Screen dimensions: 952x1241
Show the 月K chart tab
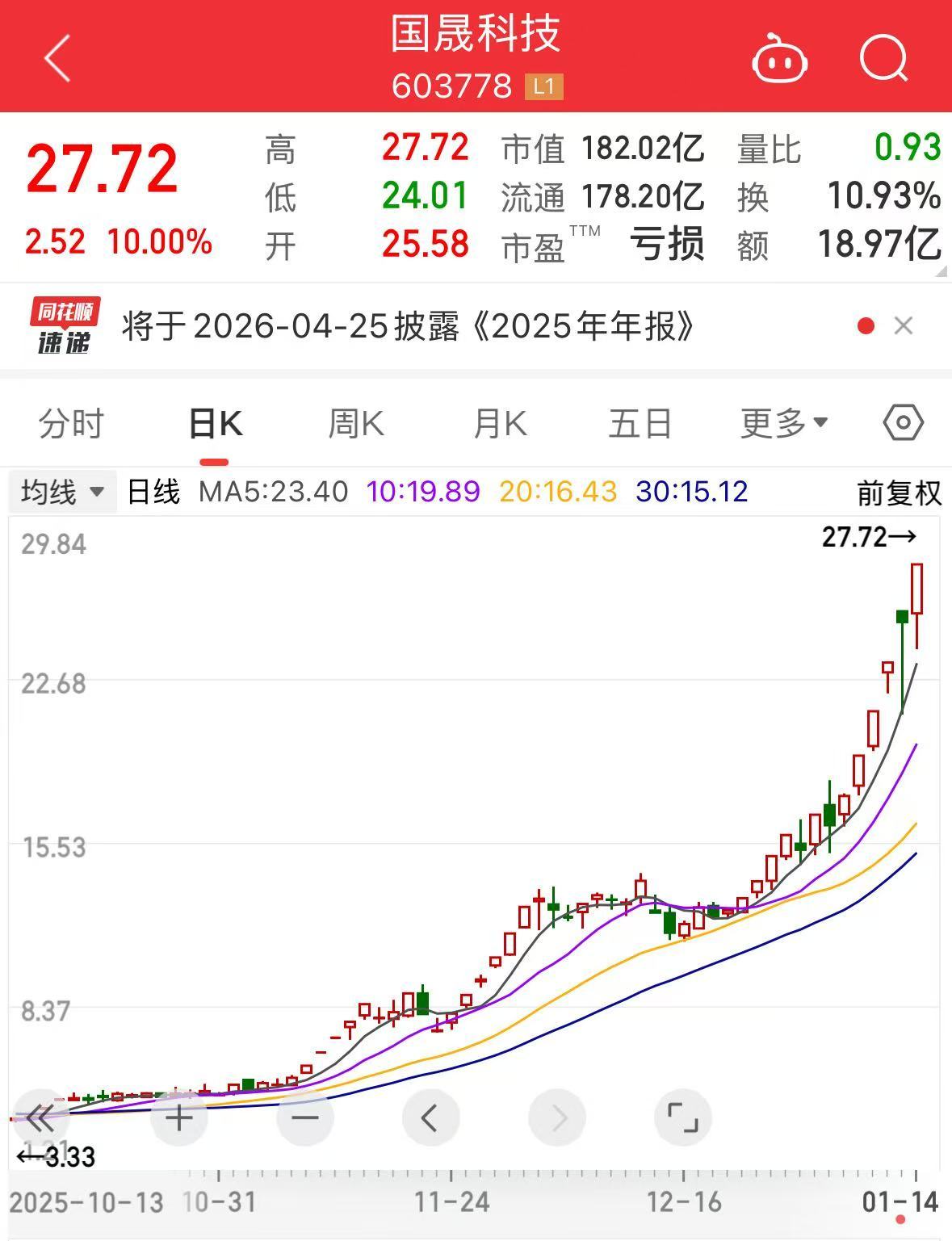click(500, 423)
